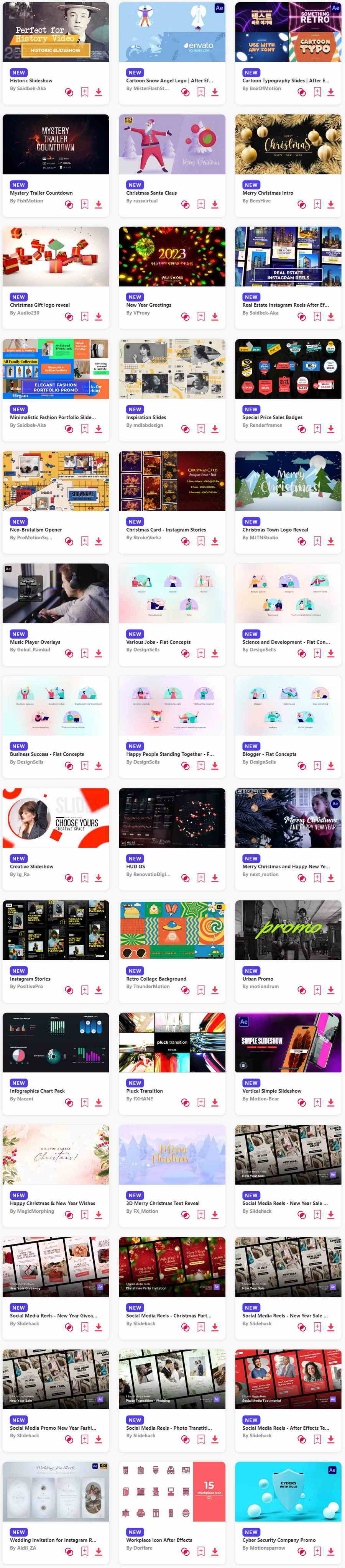This screenshot has height=1568, width=345.
Task: Add Merry Christmas Intro to collection
Action: tap(317, 205)
